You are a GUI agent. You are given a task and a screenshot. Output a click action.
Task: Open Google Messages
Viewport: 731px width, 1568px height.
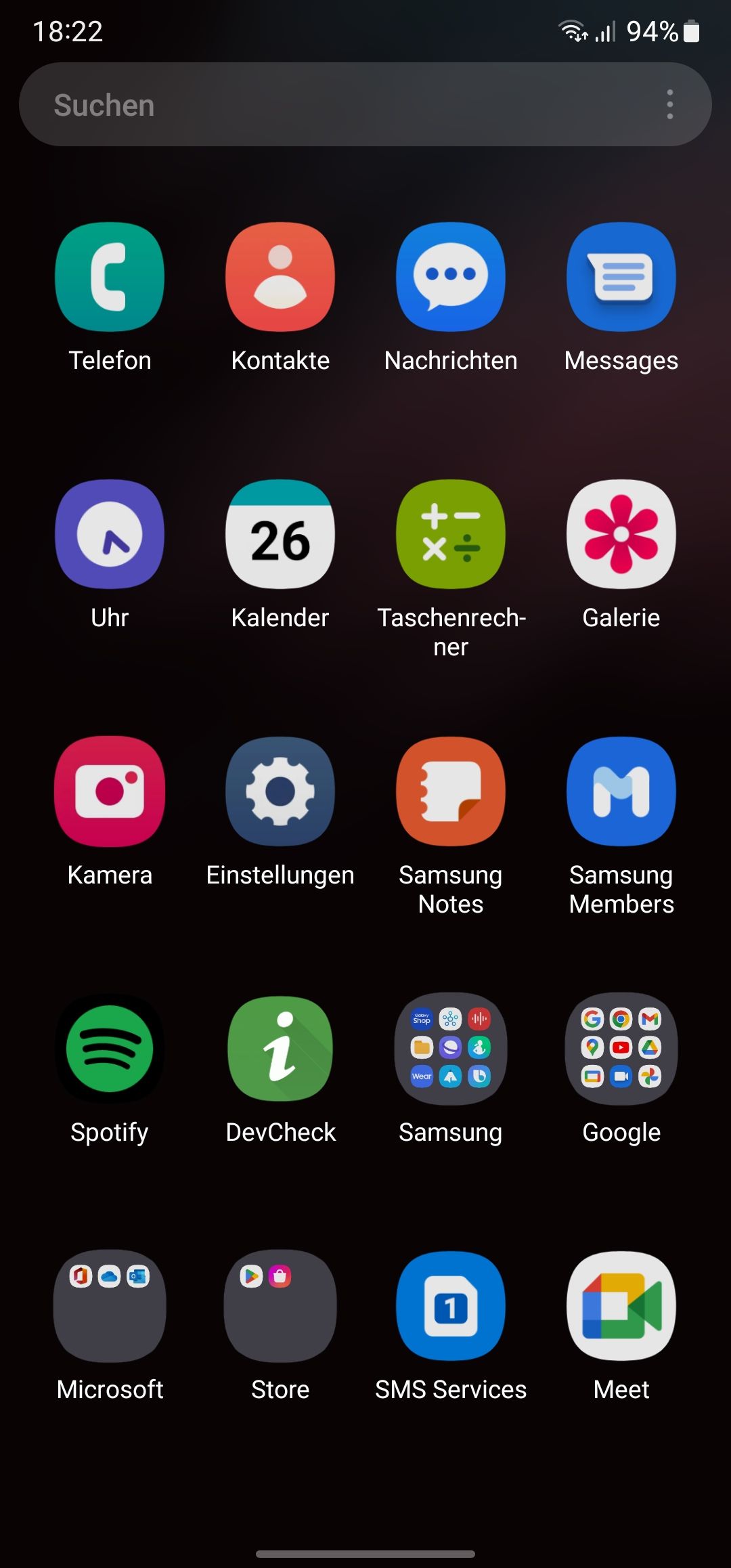pos(621,278)
